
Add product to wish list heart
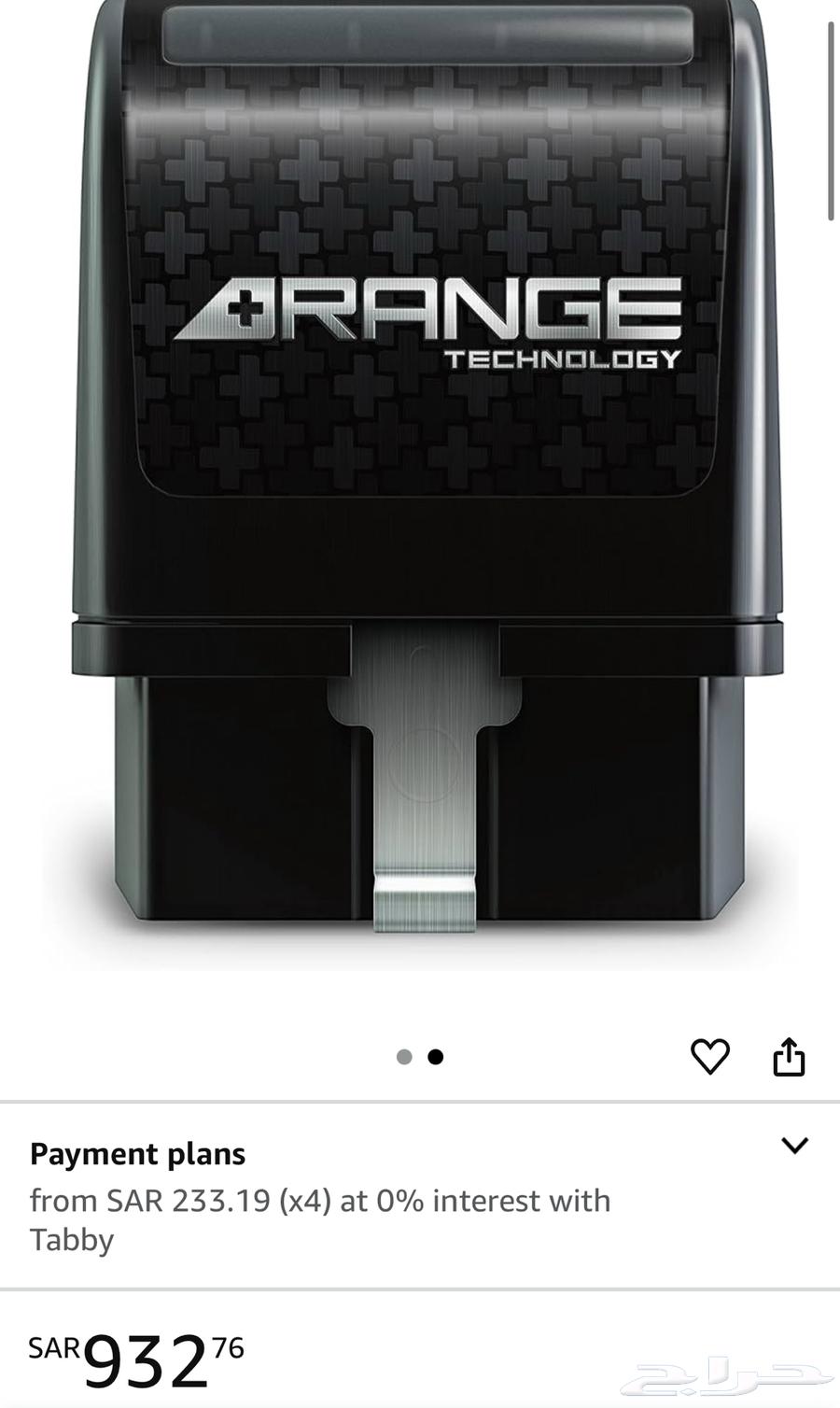(x=709, y=1056)
